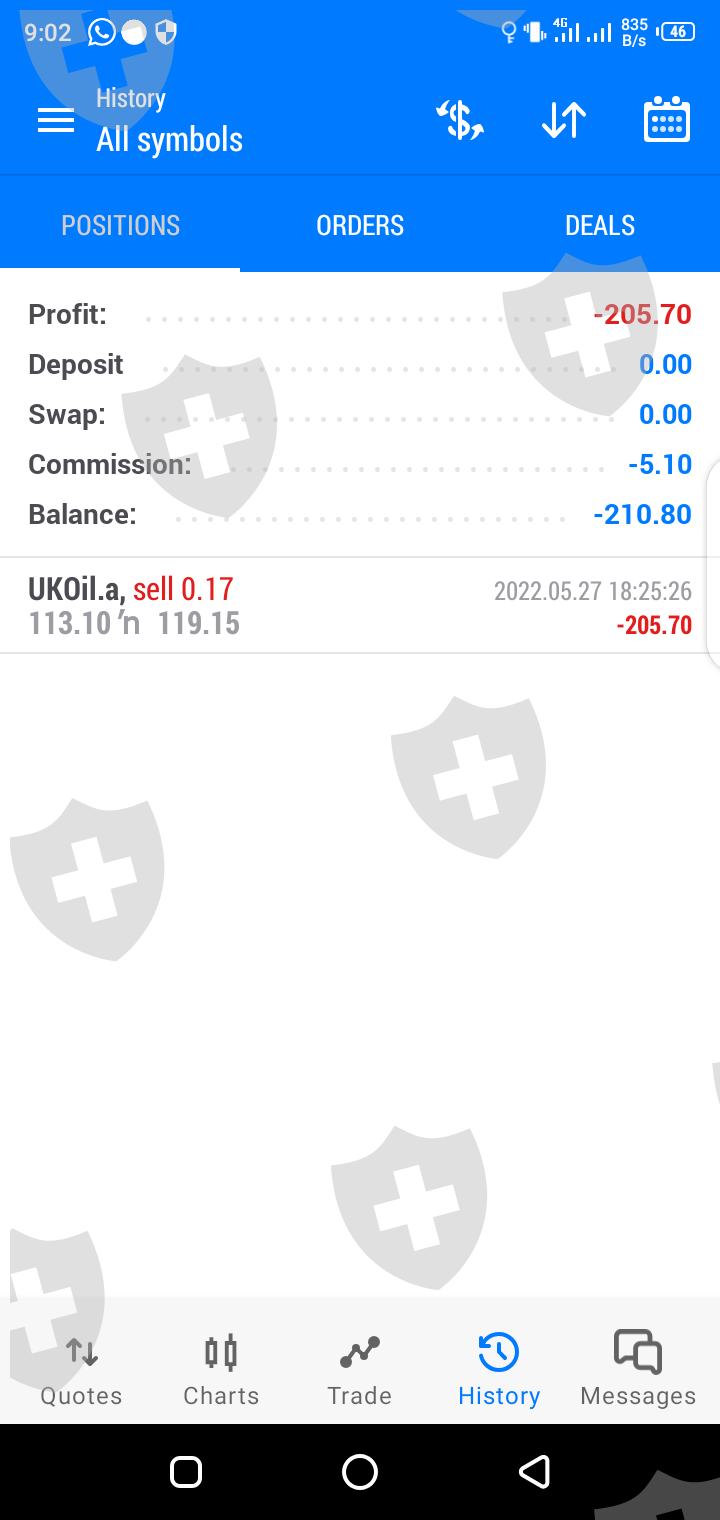Open the Messages section
720x1520 pixels.
(x=638, y=1370)
